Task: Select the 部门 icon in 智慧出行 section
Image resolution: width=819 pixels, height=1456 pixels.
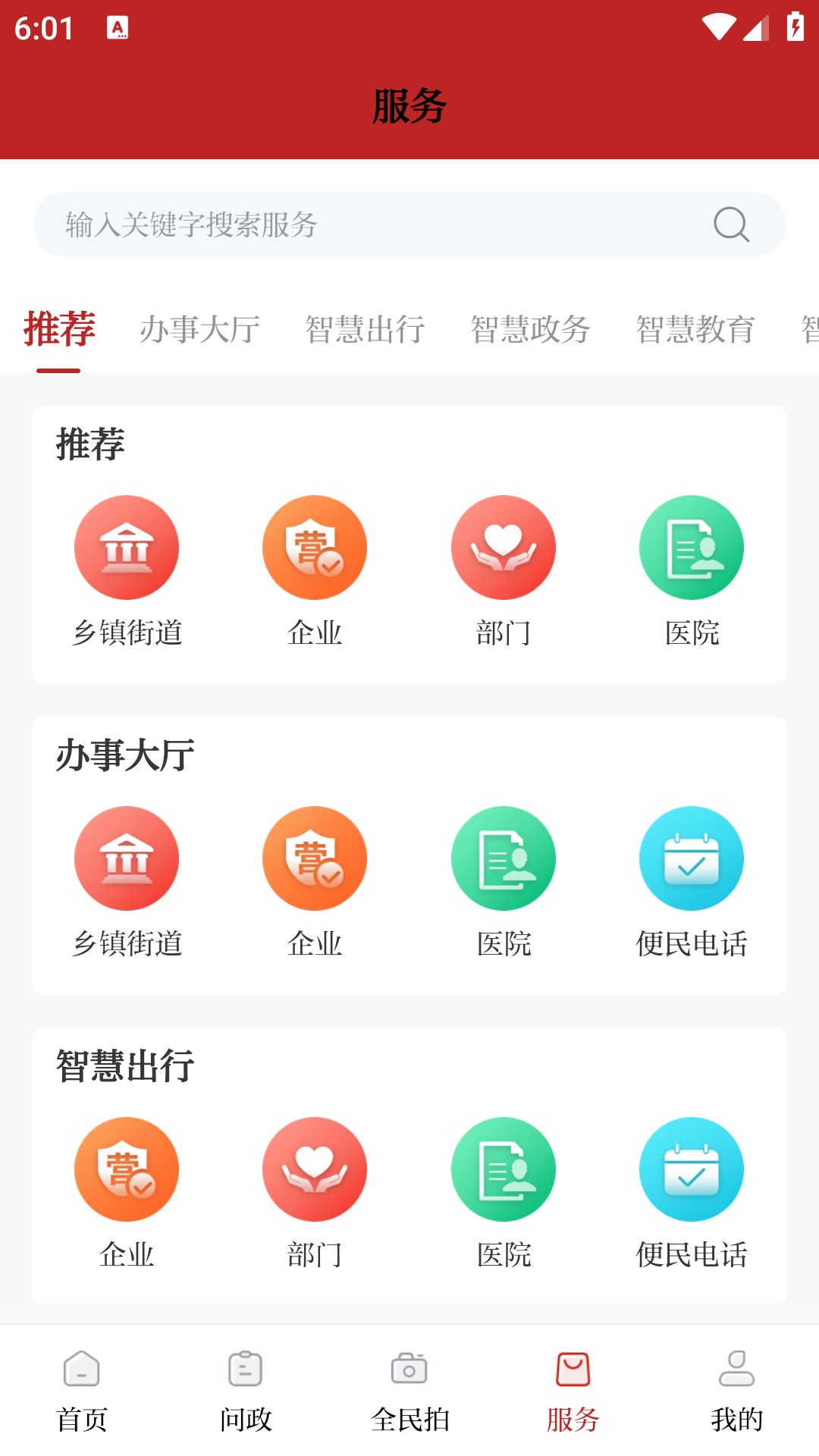Action: tap(315, 1169)
